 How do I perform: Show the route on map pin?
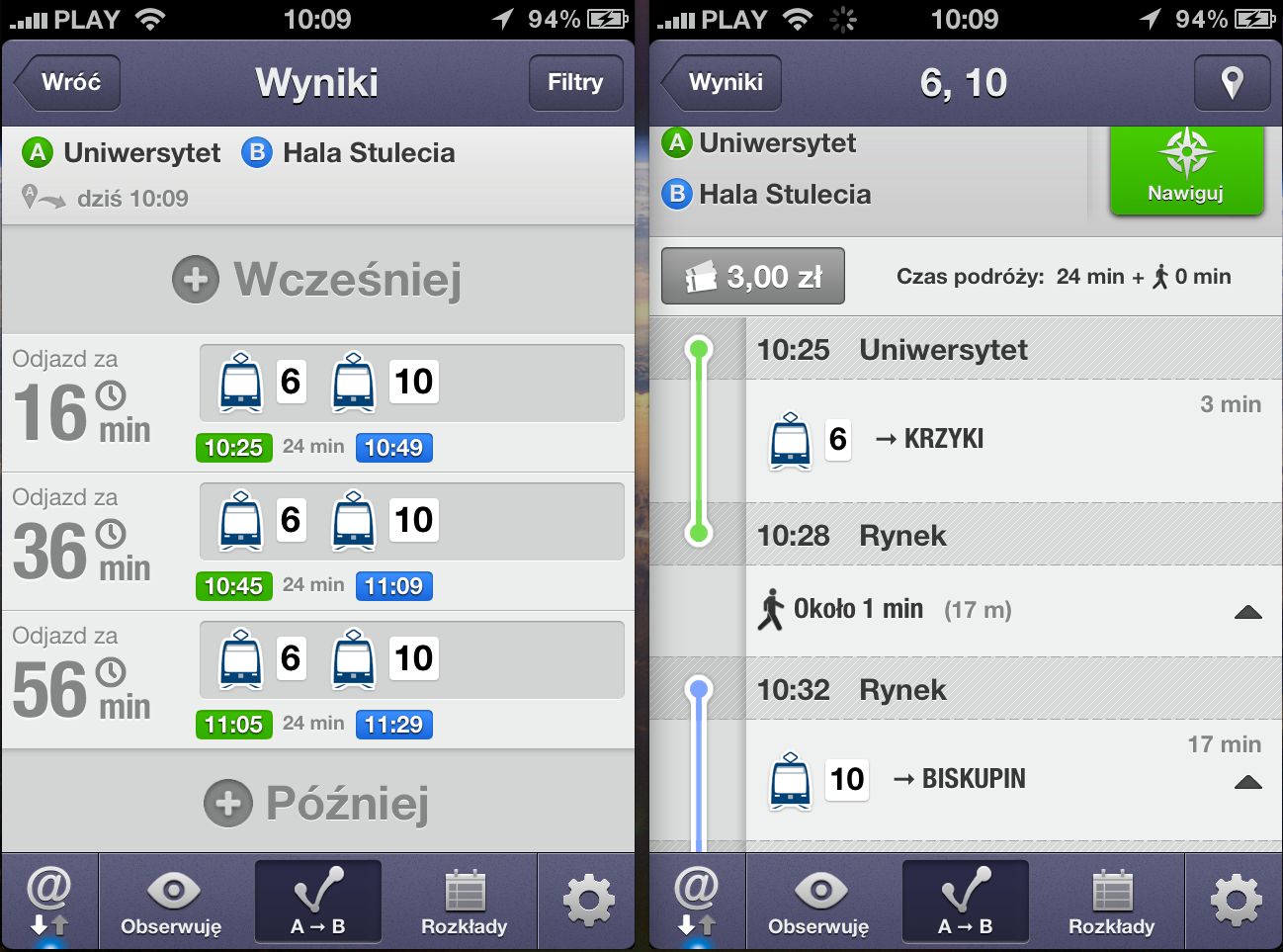[x=1231, y=83]
